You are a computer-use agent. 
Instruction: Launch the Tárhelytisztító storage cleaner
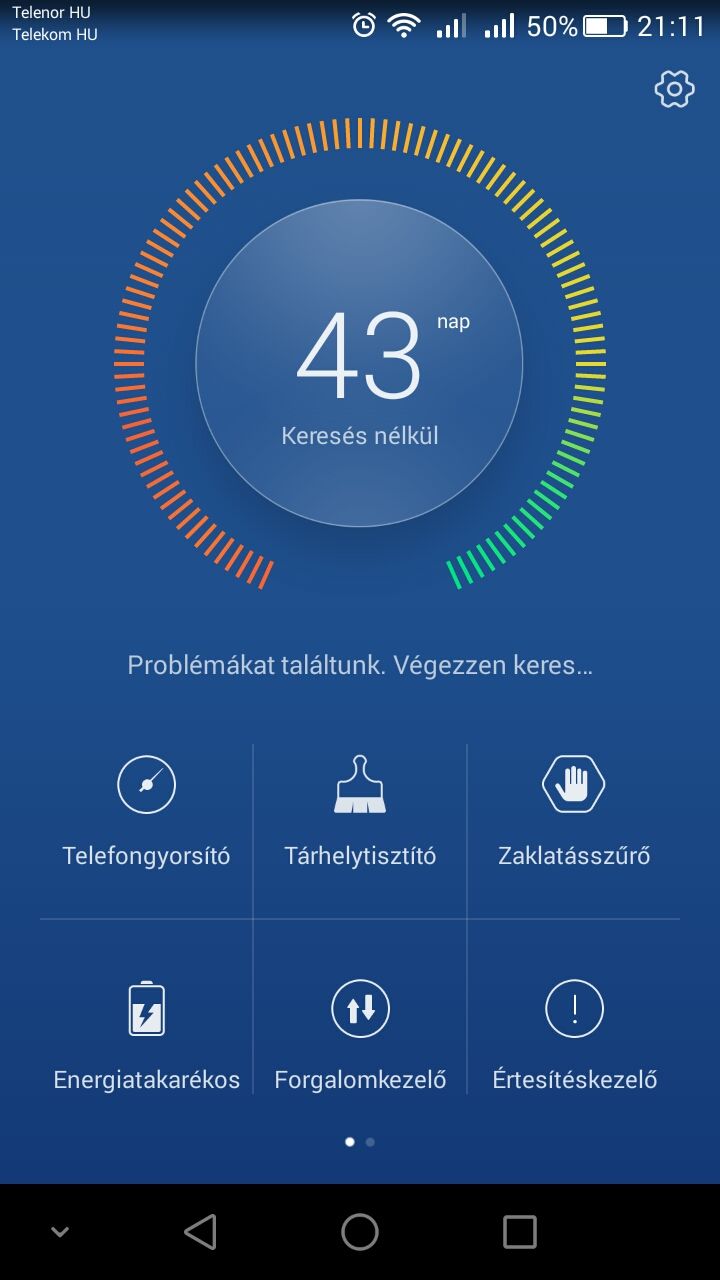pos(360,810)
